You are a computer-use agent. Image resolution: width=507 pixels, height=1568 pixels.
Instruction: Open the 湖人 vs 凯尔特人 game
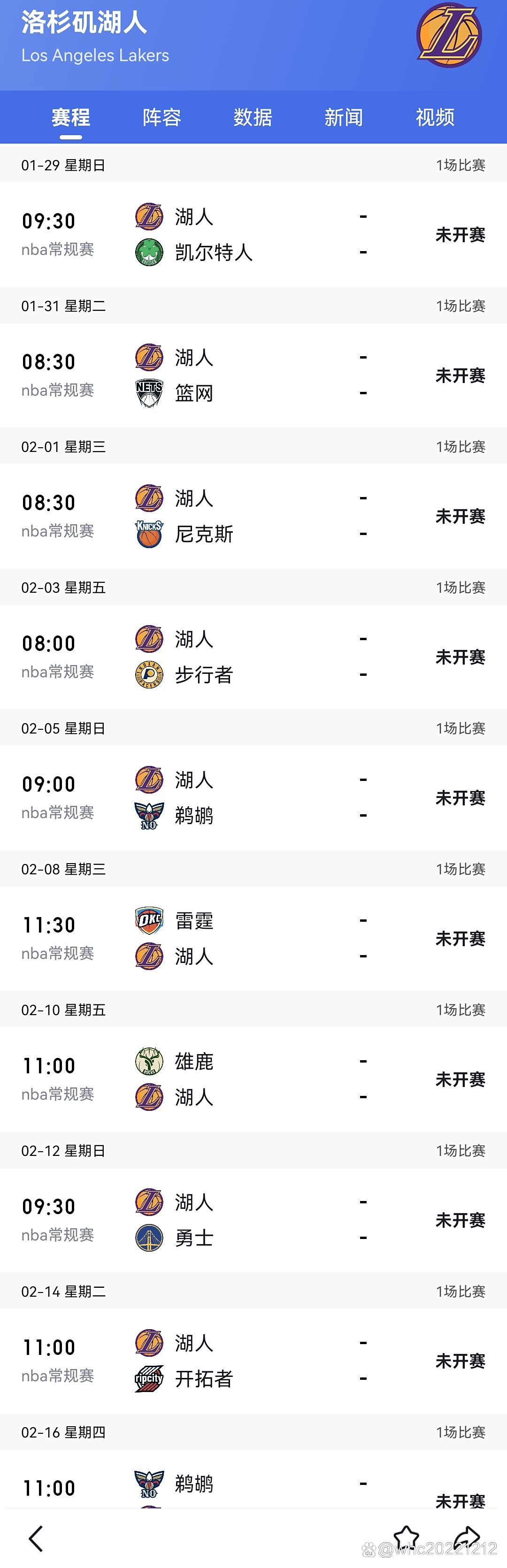coord(253,234)
